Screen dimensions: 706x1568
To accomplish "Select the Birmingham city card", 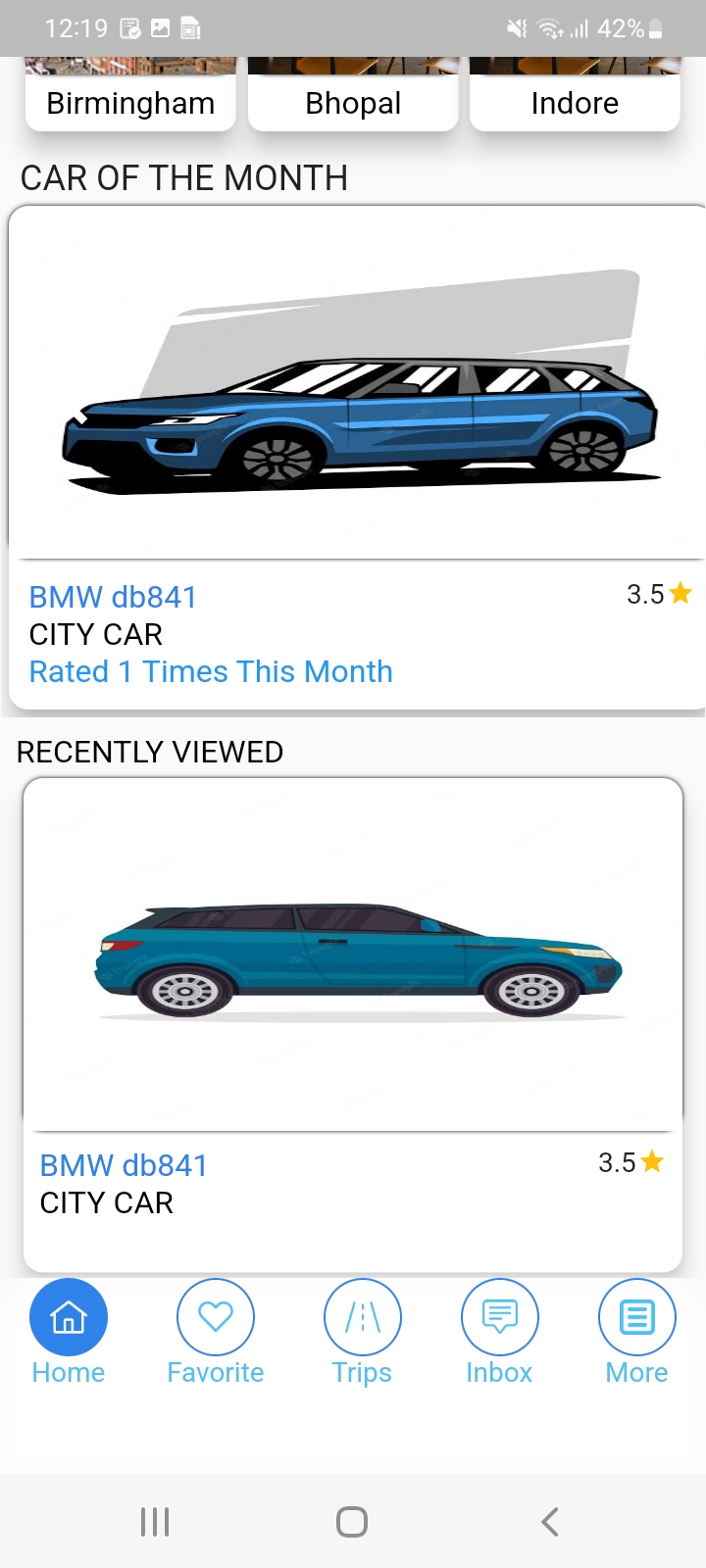I will (130, 95).
